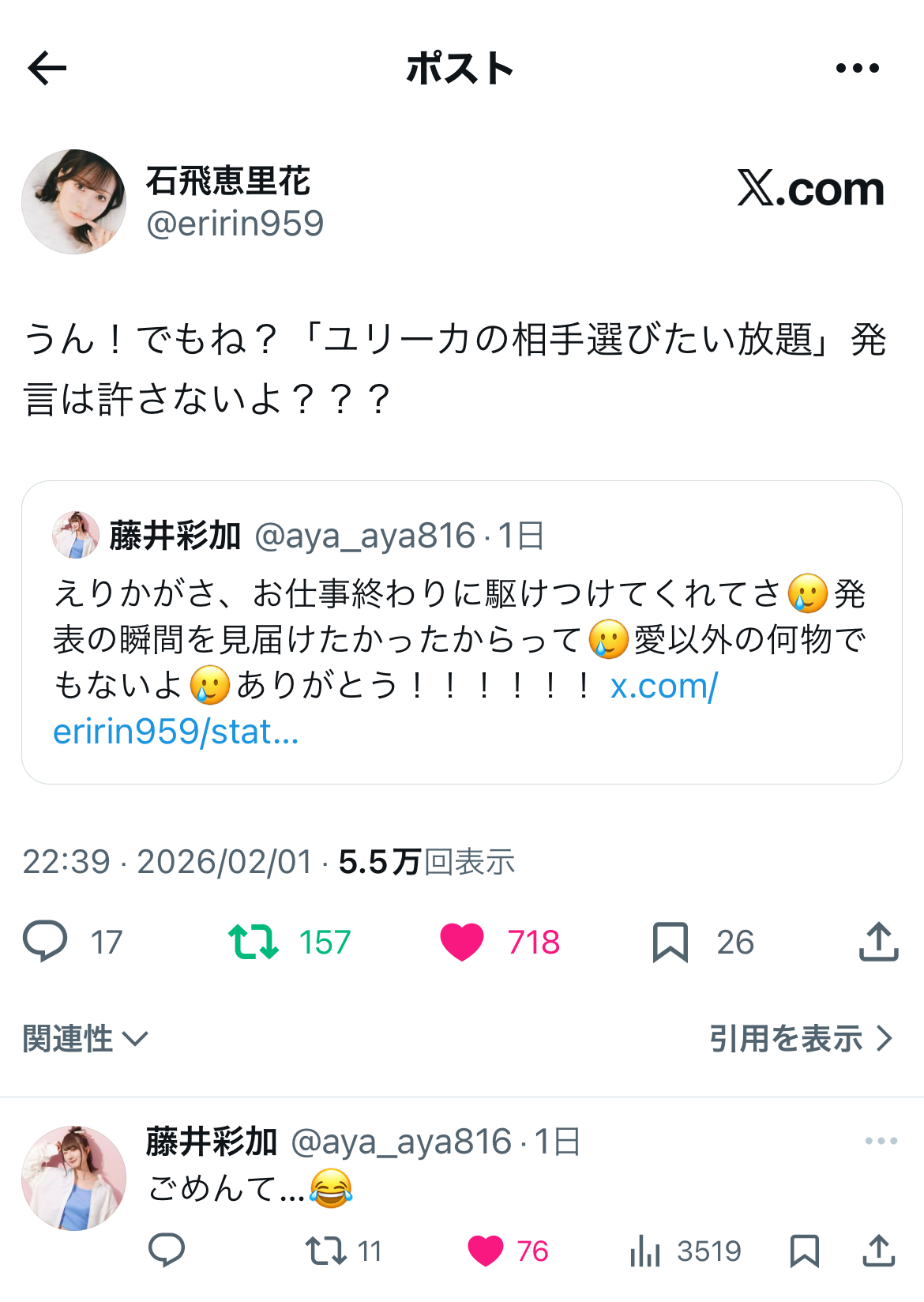This screenshot has height=1302, width=924.
Task: Reply to 藤井彩加's ごめんて comment
Action: 167,1251
